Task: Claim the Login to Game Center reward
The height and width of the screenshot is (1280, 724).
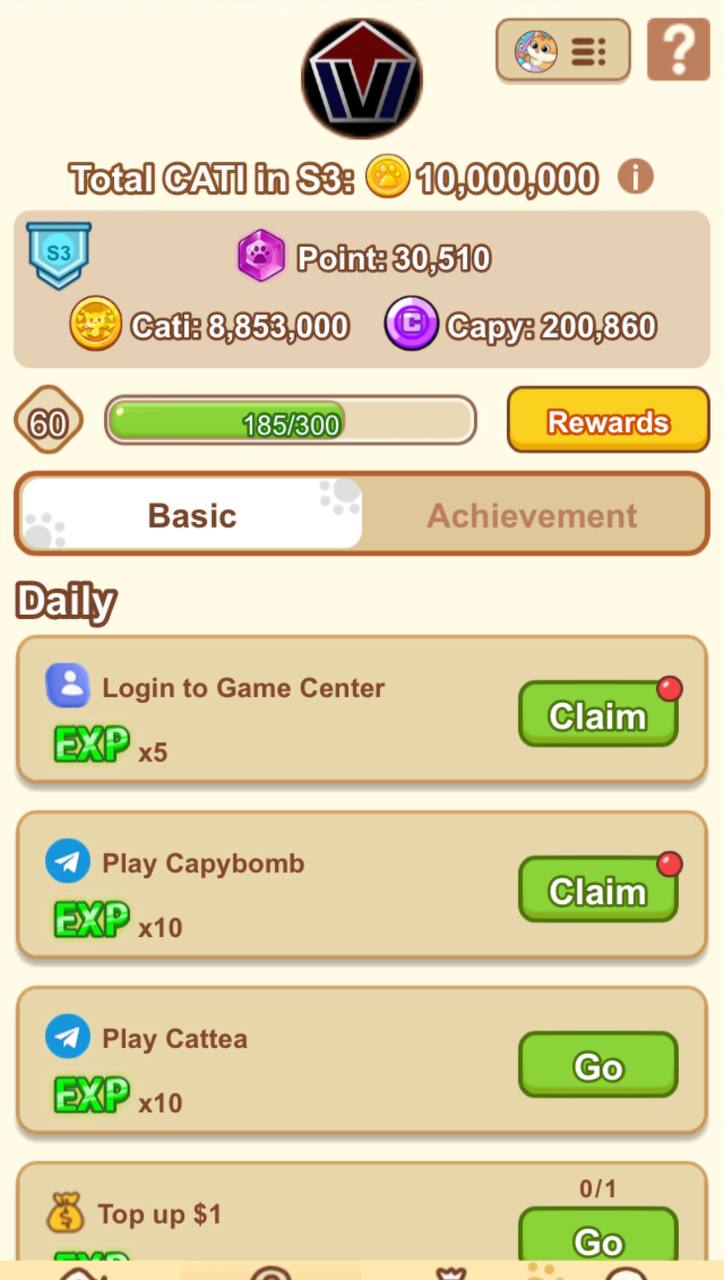Action: tap(598, 715)
